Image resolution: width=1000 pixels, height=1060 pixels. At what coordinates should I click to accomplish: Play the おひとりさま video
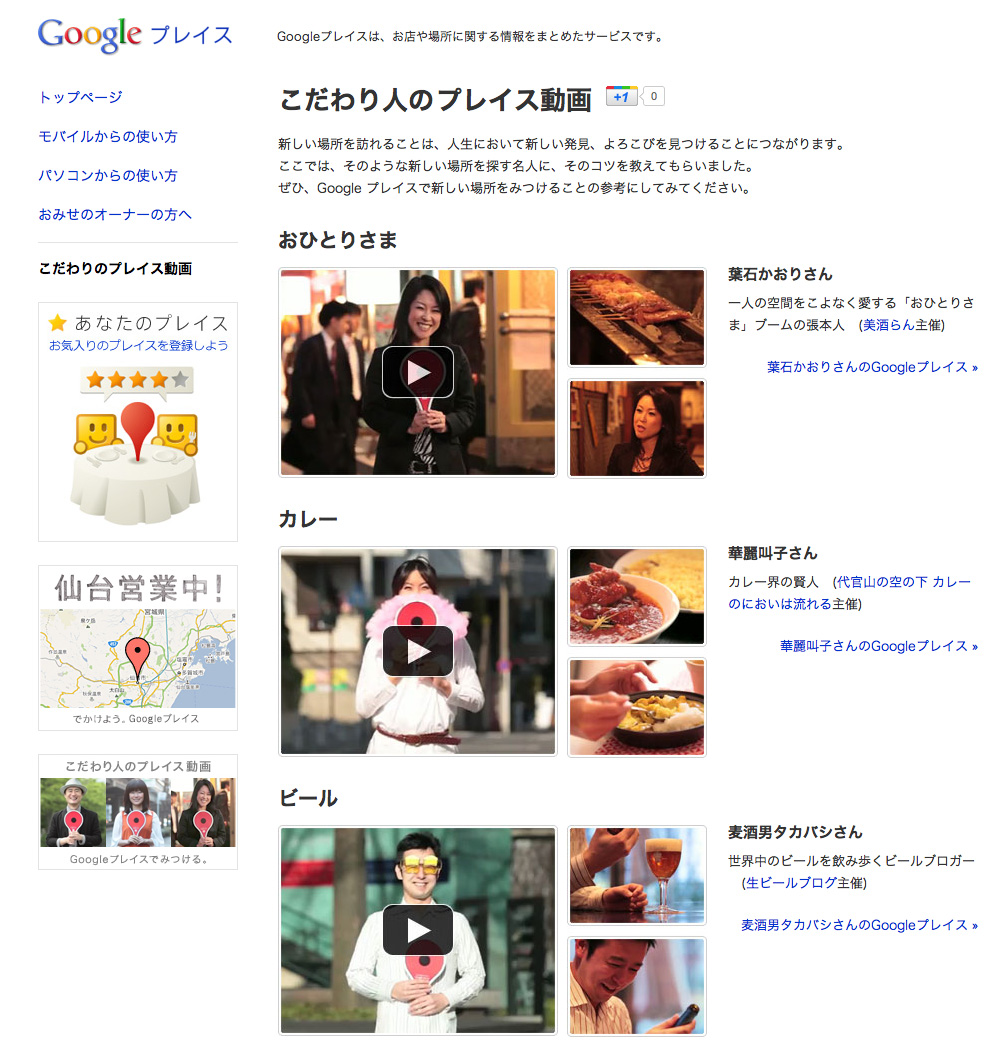pos(418,372)
